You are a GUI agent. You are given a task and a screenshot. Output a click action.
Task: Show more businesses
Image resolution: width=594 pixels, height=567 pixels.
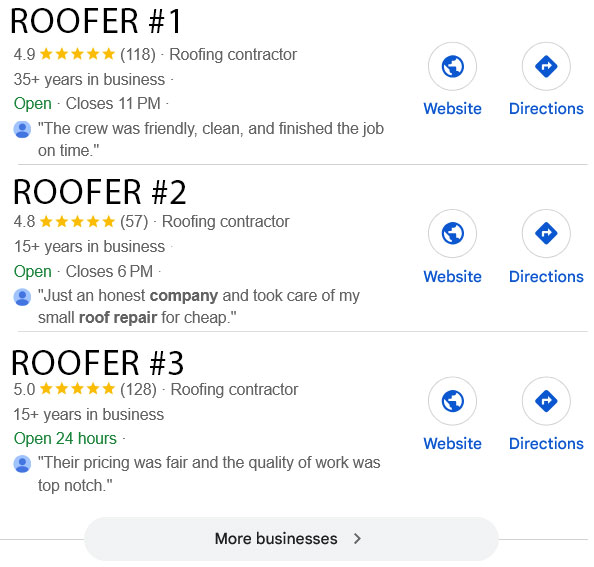coord(291,539)
